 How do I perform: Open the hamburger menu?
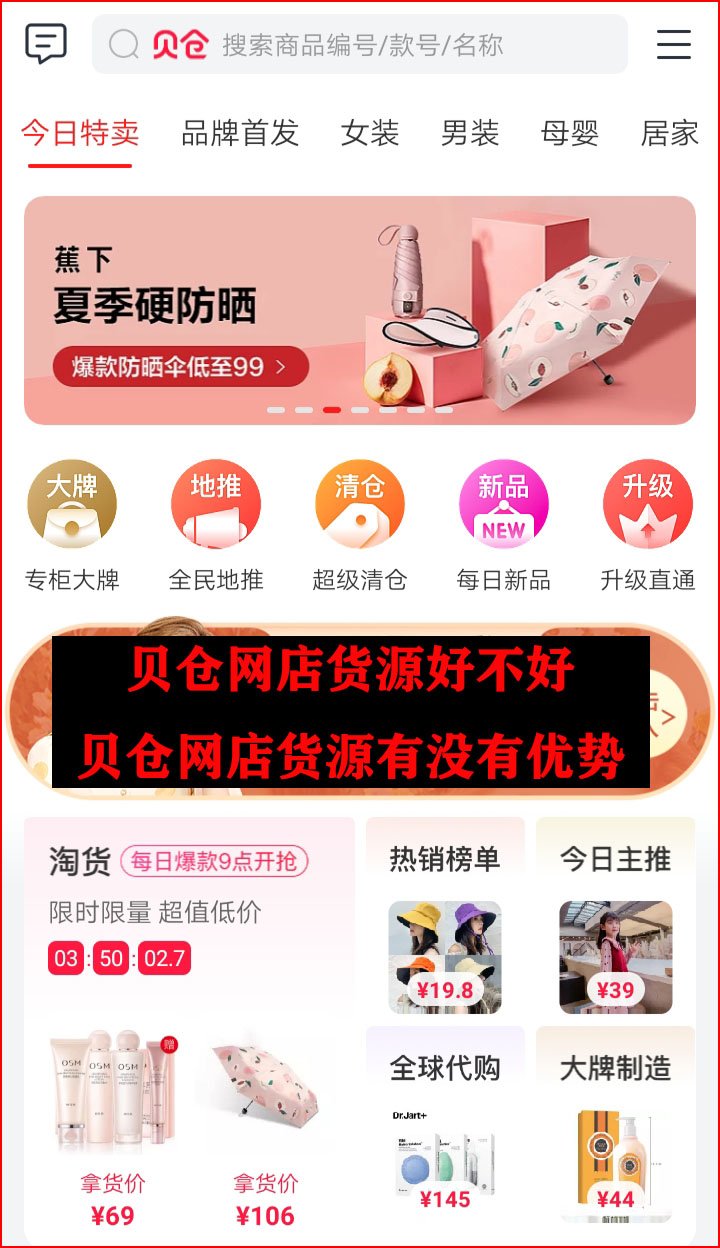click(x=673, y=45)
